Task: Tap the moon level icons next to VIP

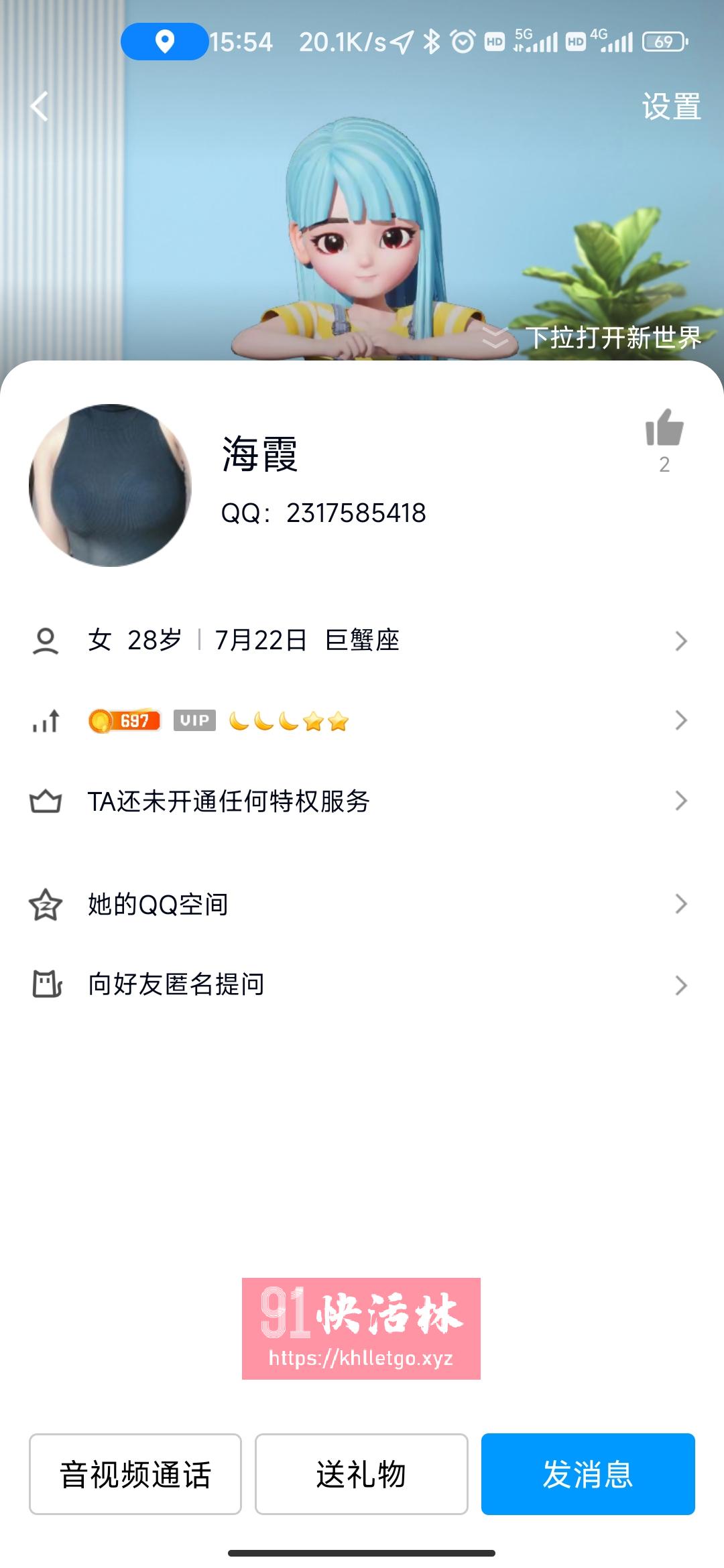Action: 265,722
